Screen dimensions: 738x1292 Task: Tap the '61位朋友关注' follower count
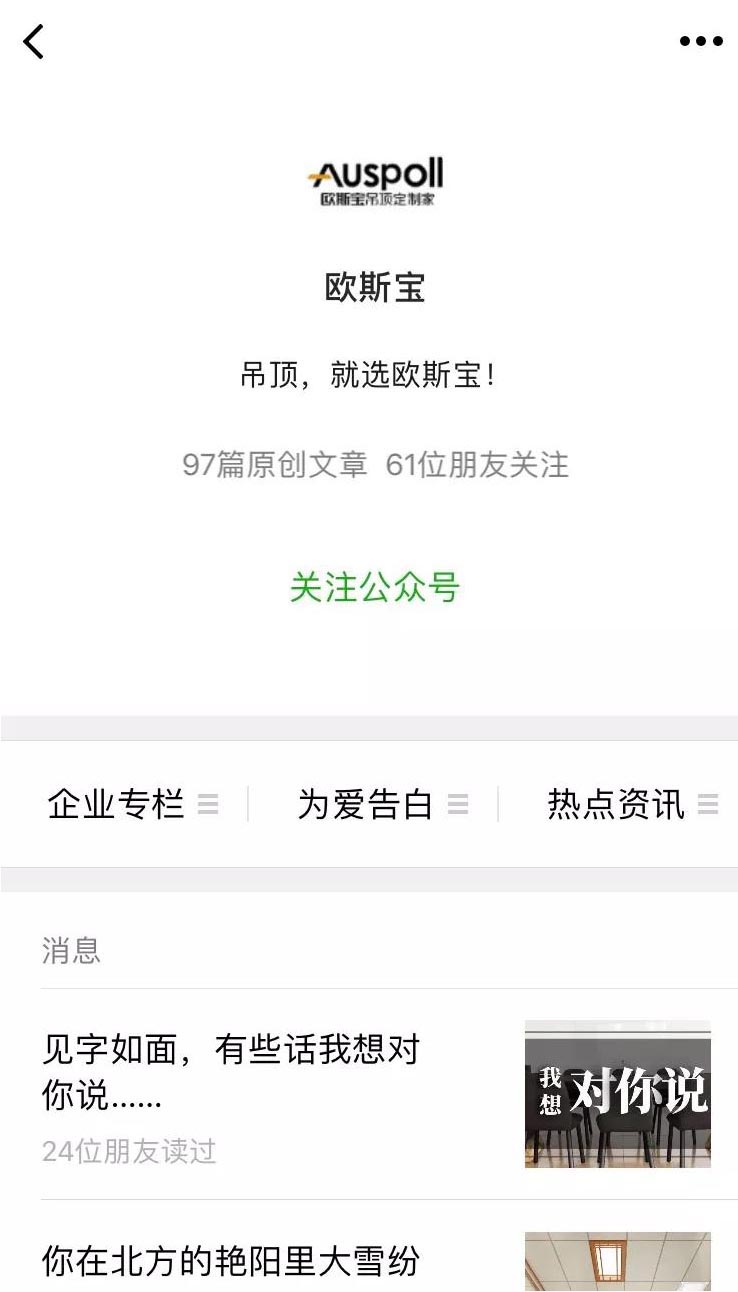(477, 466)
